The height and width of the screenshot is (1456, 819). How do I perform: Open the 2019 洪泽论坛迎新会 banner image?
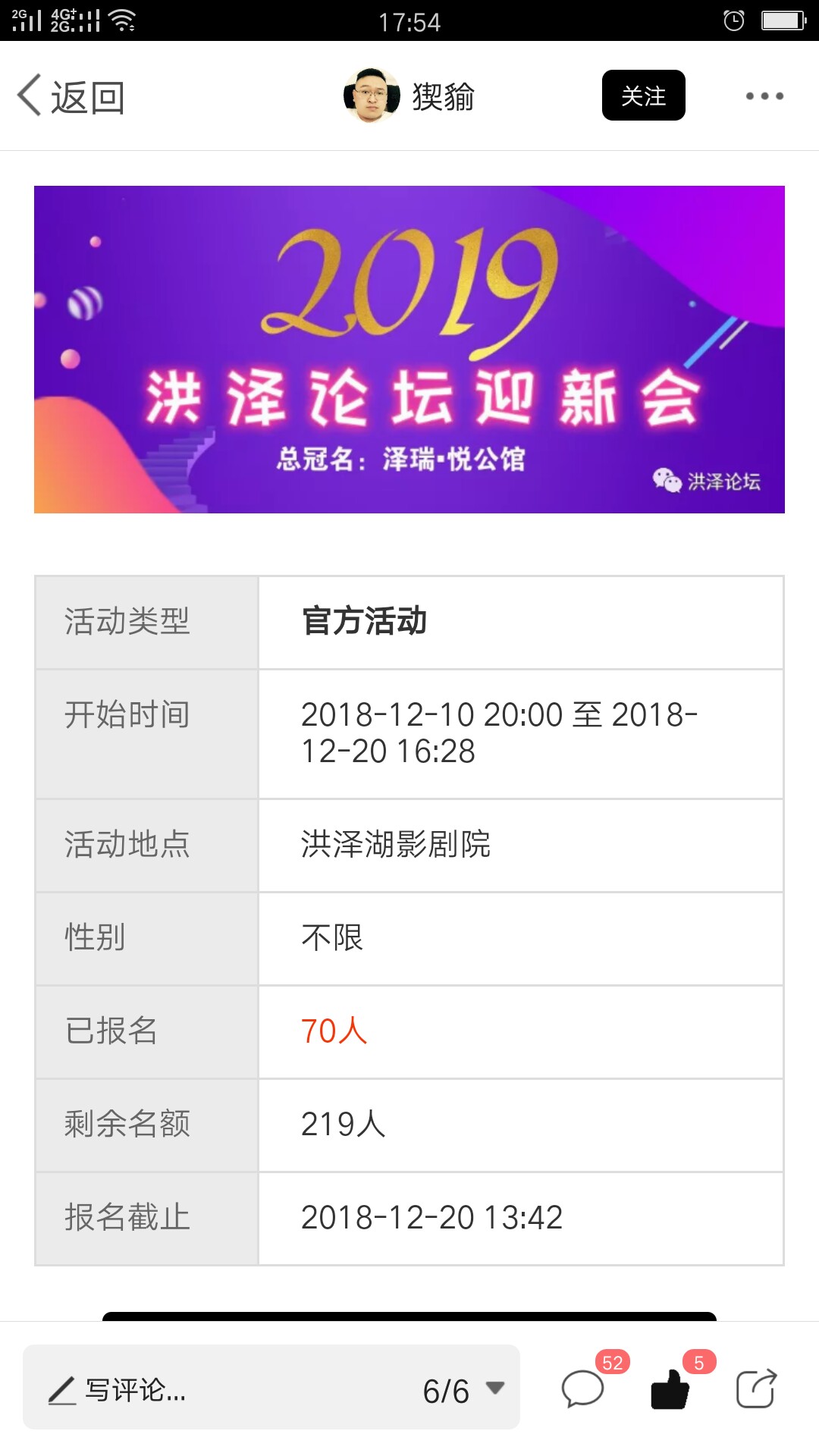[409, 350]
